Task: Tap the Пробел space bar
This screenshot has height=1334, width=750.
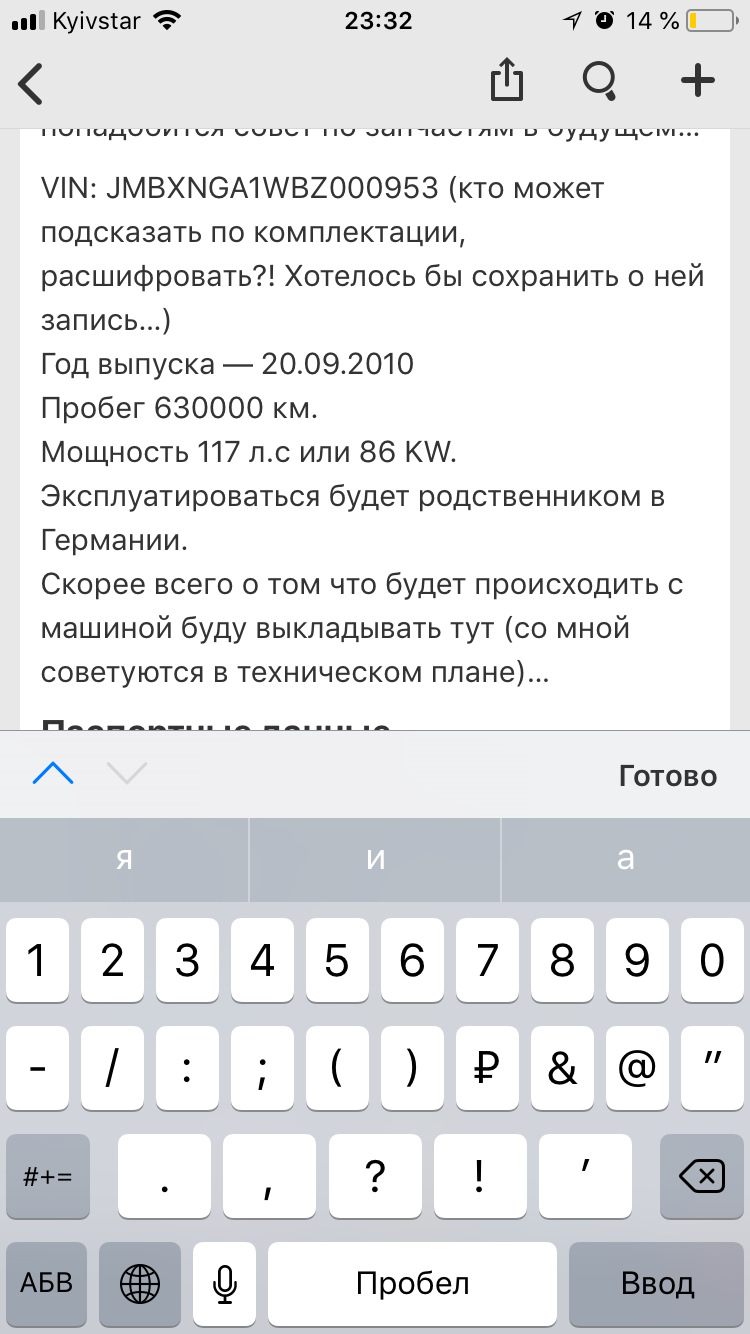Action: pos(413,1283)
